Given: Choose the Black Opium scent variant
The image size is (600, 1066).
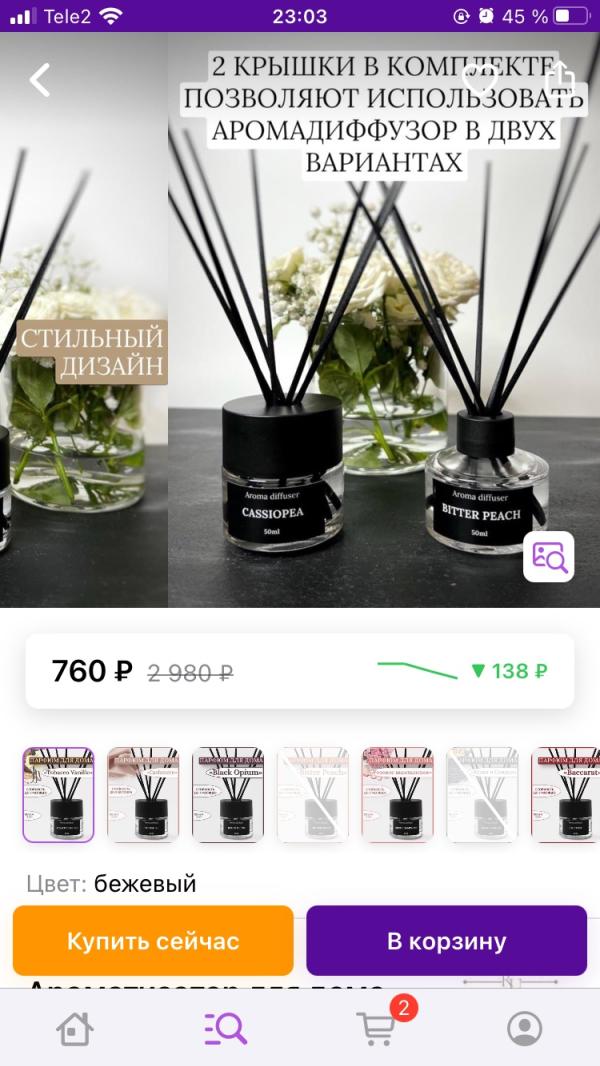Looking at the screenshot, I should tap(228, 795).
